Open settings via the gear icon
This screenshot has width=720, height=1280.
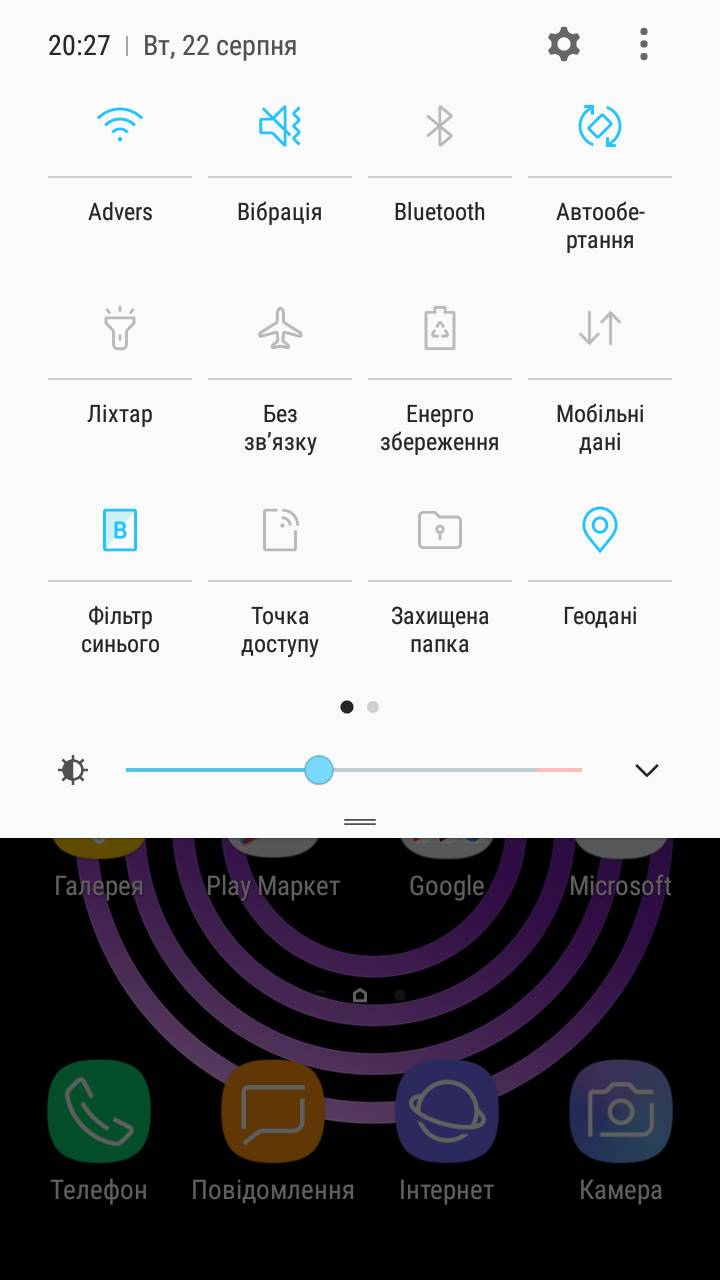click(x=564, y=44)
